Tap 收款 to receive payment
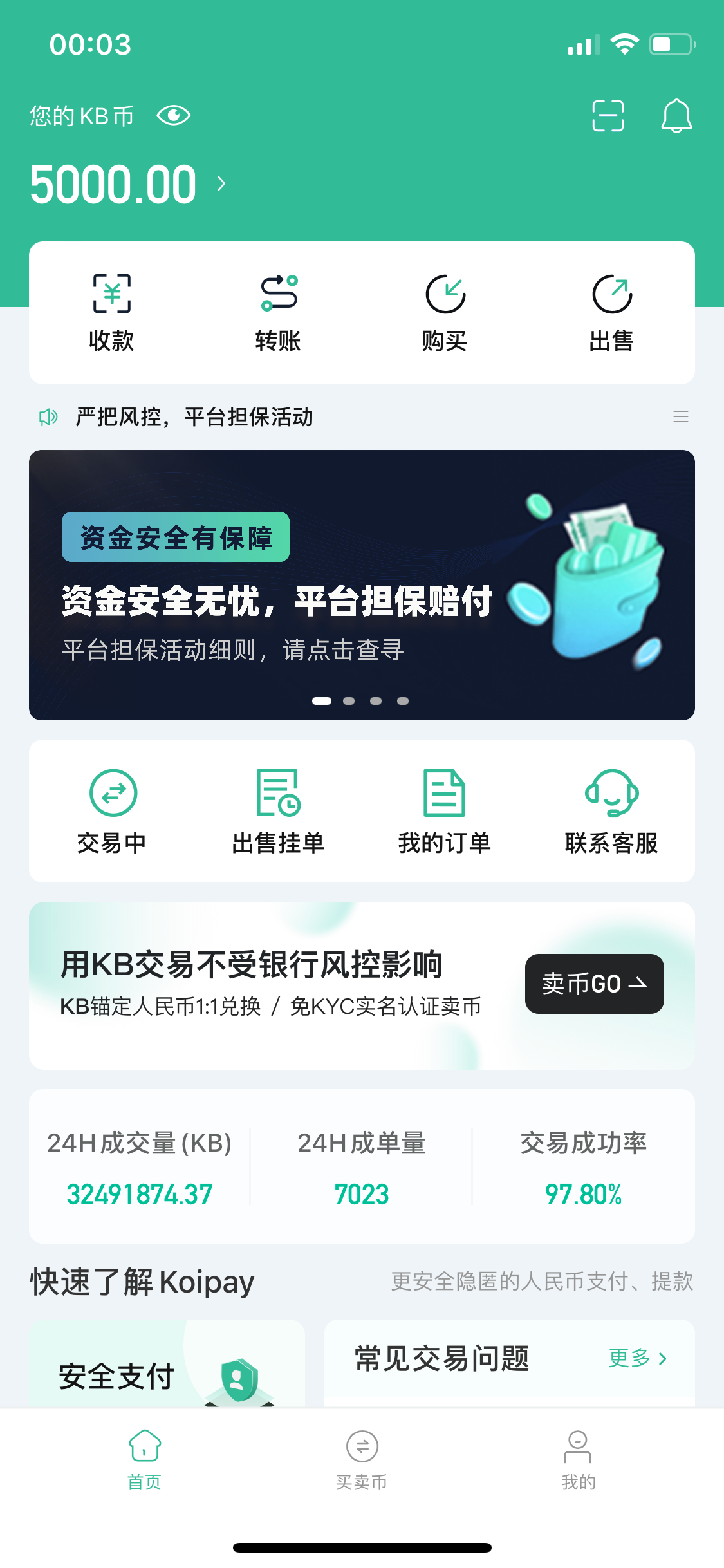Image resolution: width=724 pixels, height=1568 pixels. [111, 313]
